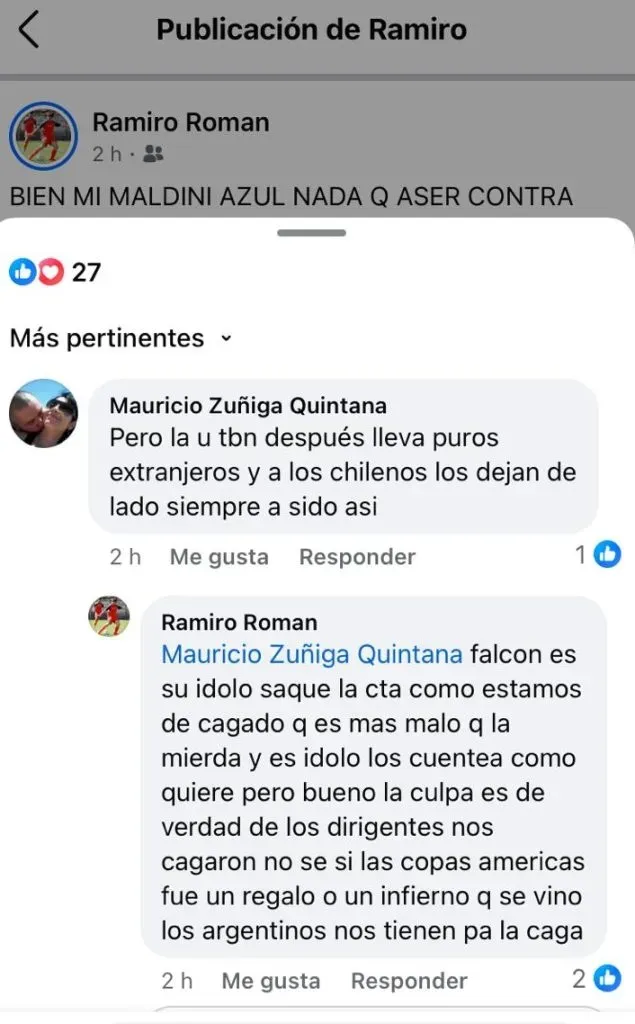Like Mauricio Zuñiga Quintana's comment
This screenshot has width=635, height=1024.
[x=219, y=557]
